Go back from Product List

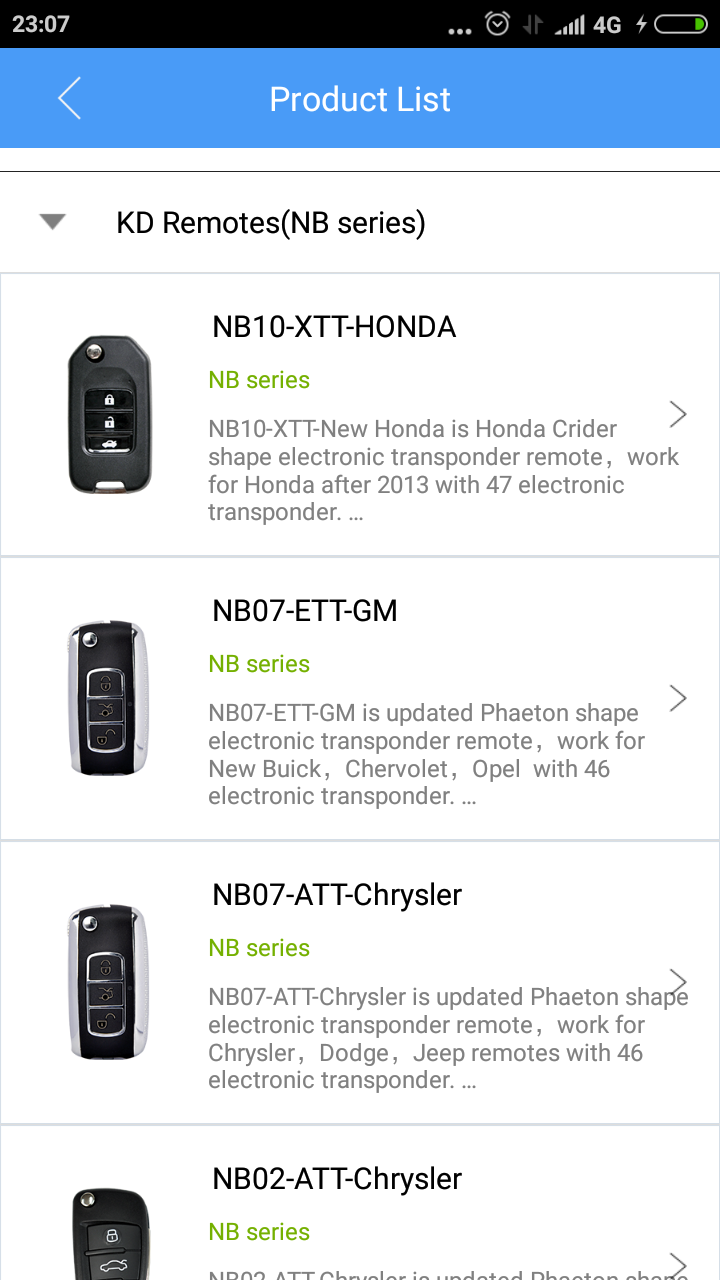(69, 99)
